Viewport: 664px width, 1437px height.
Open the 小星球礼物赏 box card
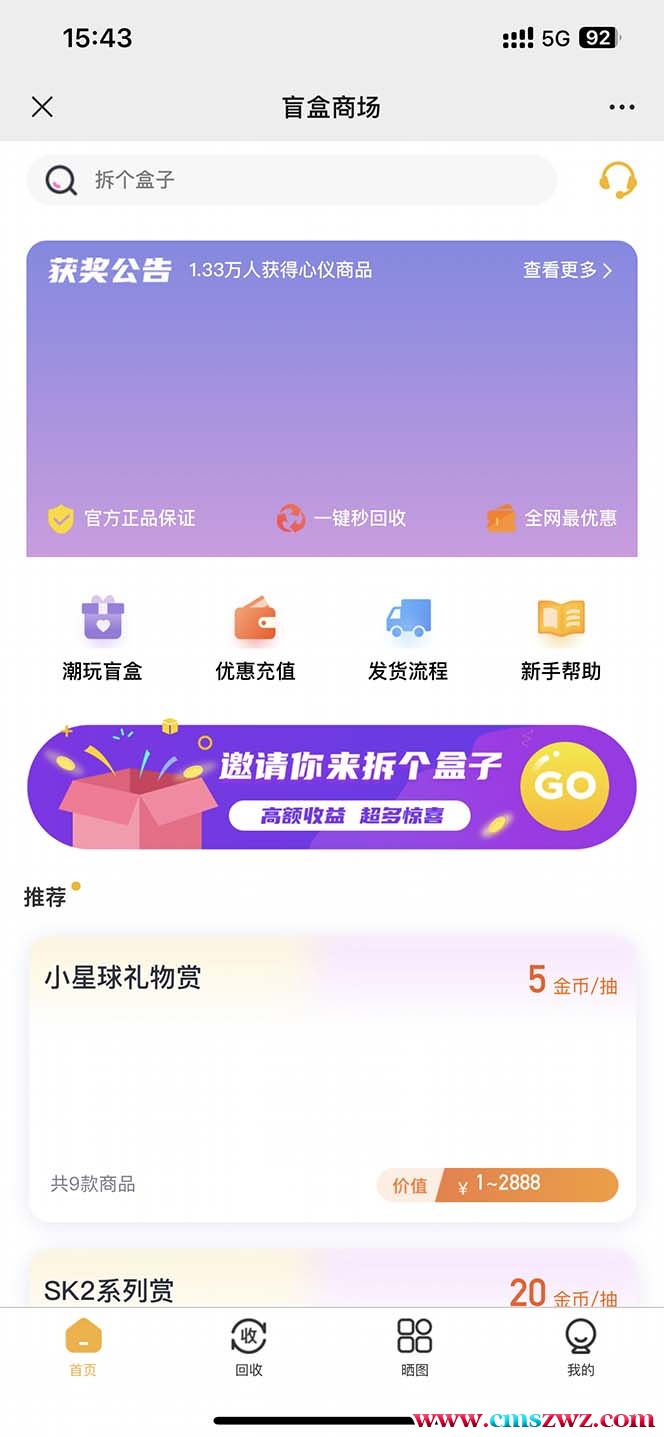point(332,1078)
